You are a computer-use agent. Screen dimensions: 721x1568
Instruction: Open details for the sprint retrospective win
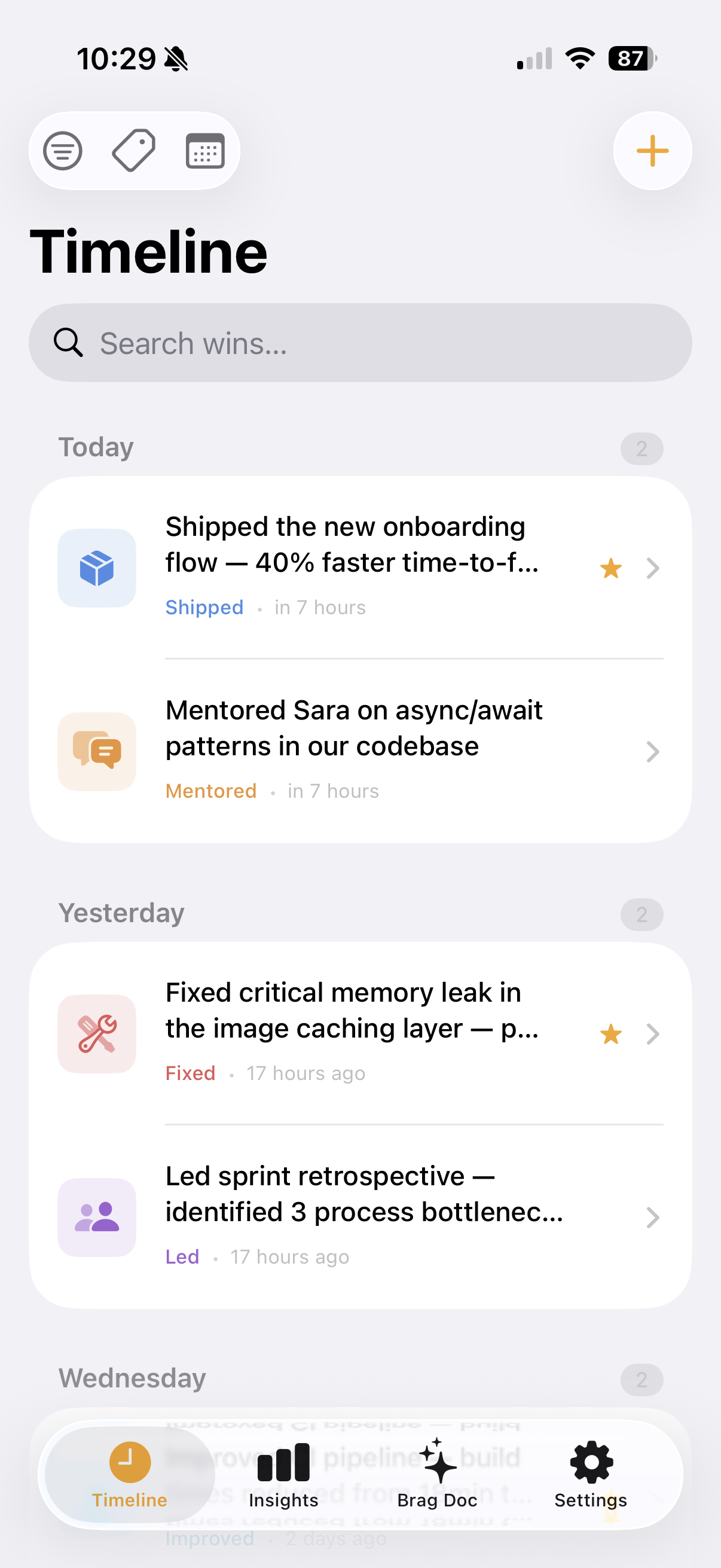pos(653,1218)
